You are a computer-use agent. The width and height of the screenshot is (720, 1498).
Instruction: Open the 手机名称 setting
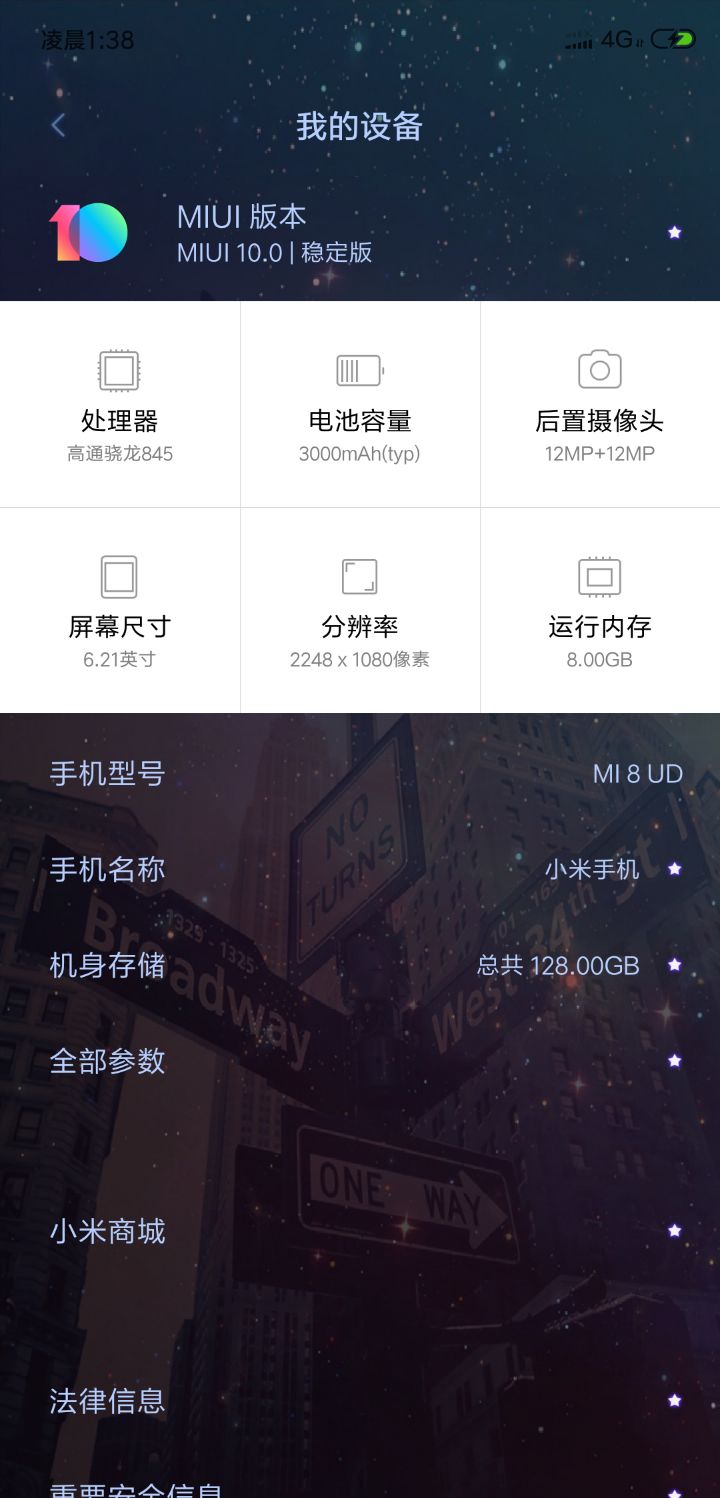[x=360, y=869]
